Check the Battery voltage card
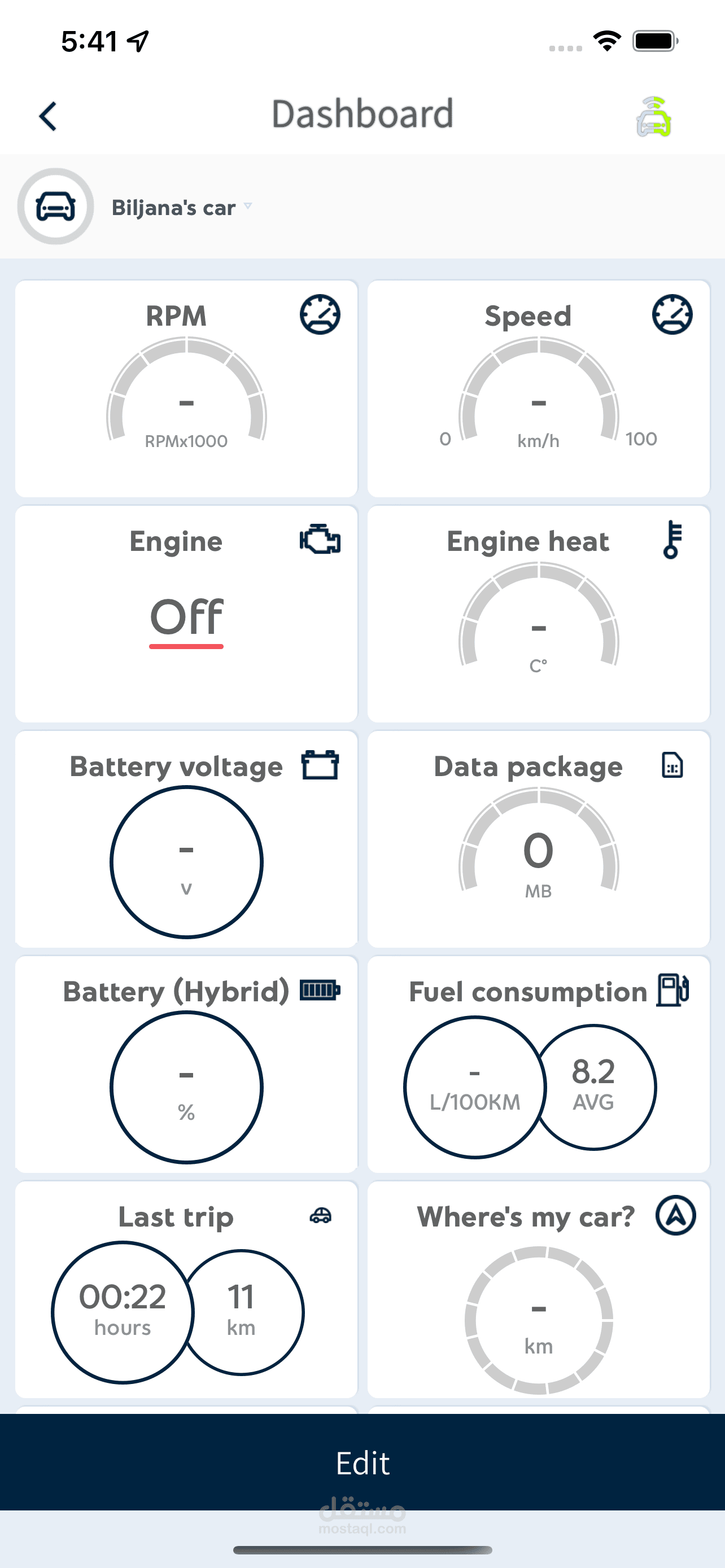Screen dimensions: 725x1568 pyautogui.click(x=186, y=839)
